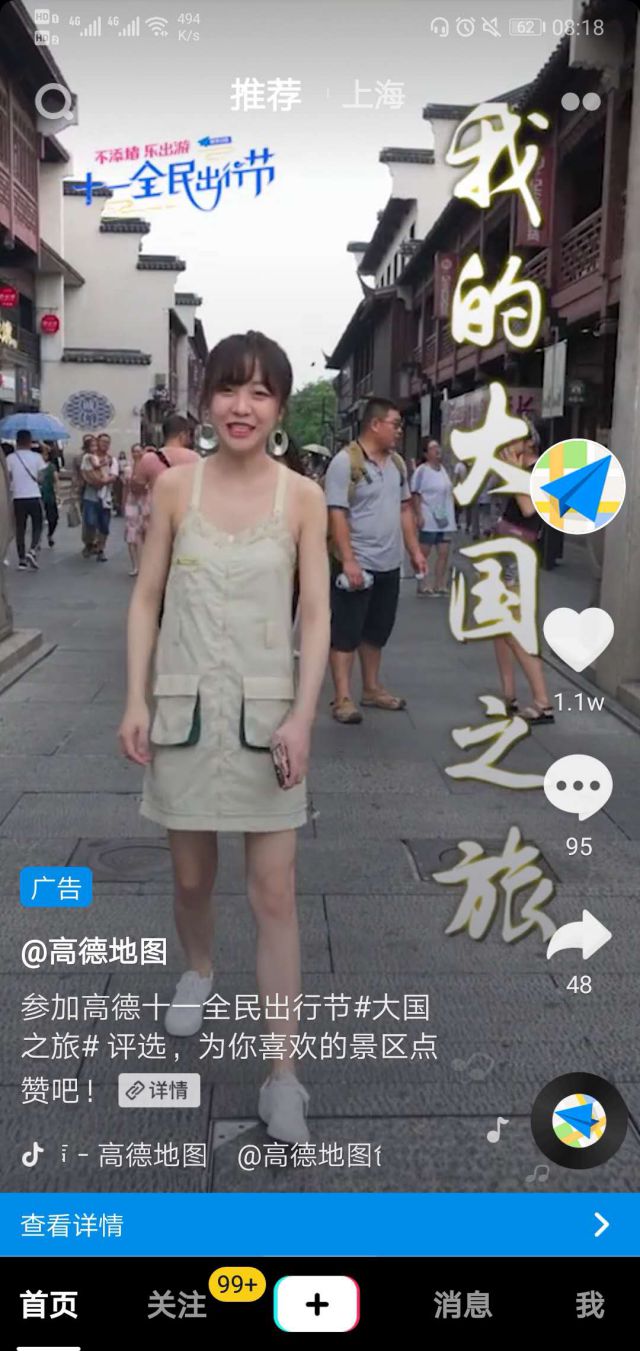The height and width of the screenshot is (1351, 640).
Task: Open the @高德地图 username
Action: point(94,952)
